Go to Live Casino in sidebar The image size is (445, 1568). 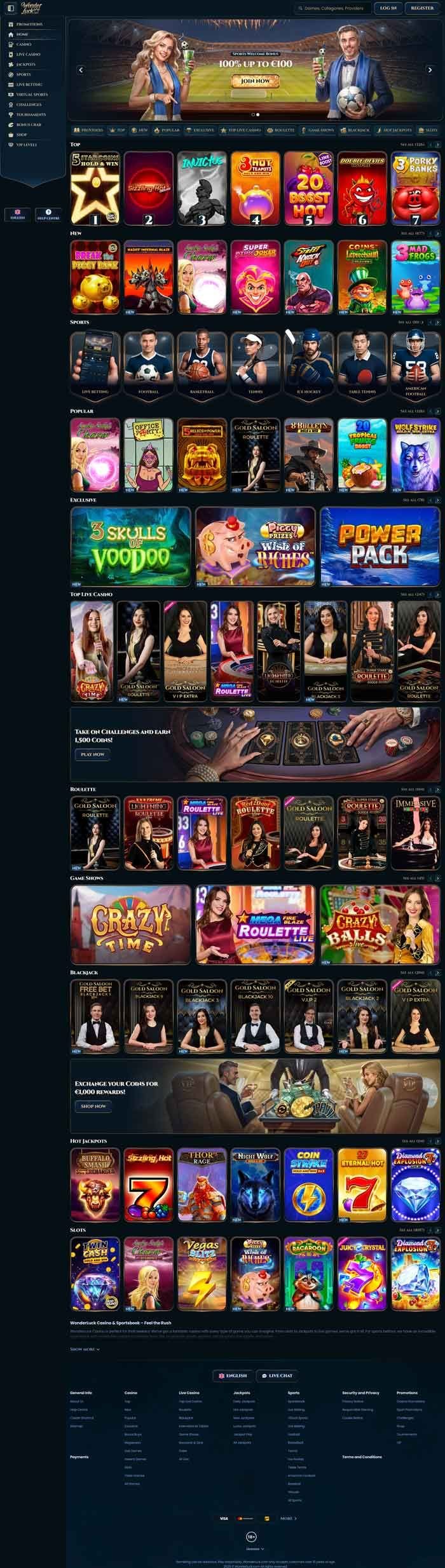(28, 55)
